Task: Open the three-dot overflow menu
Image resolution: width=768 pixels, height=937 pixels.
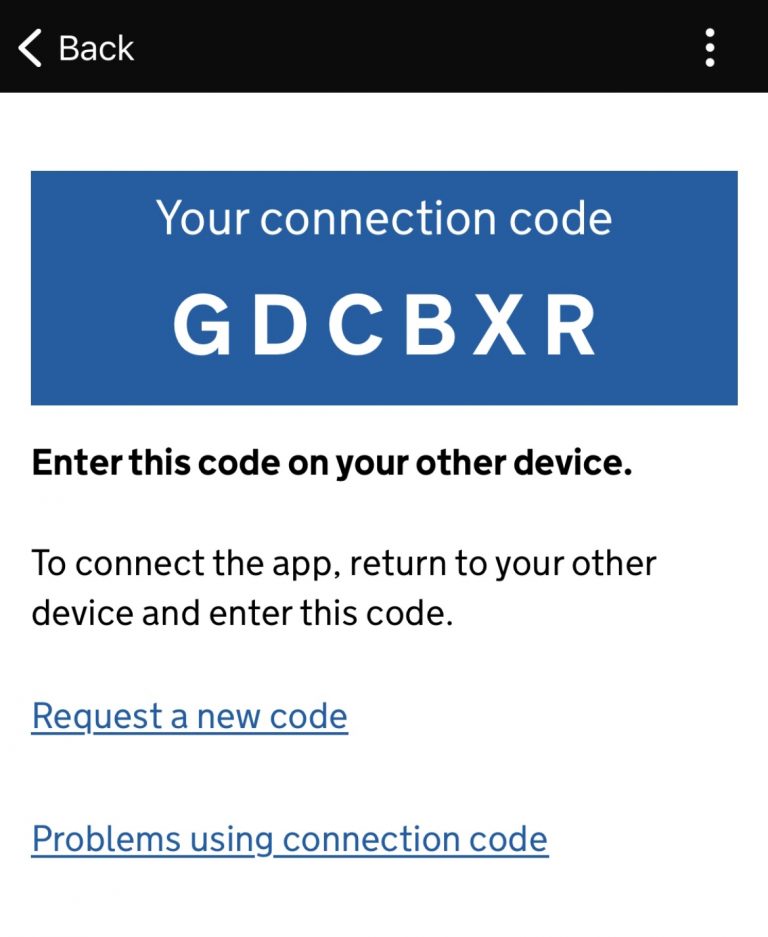Action: (x=709, y=47)
